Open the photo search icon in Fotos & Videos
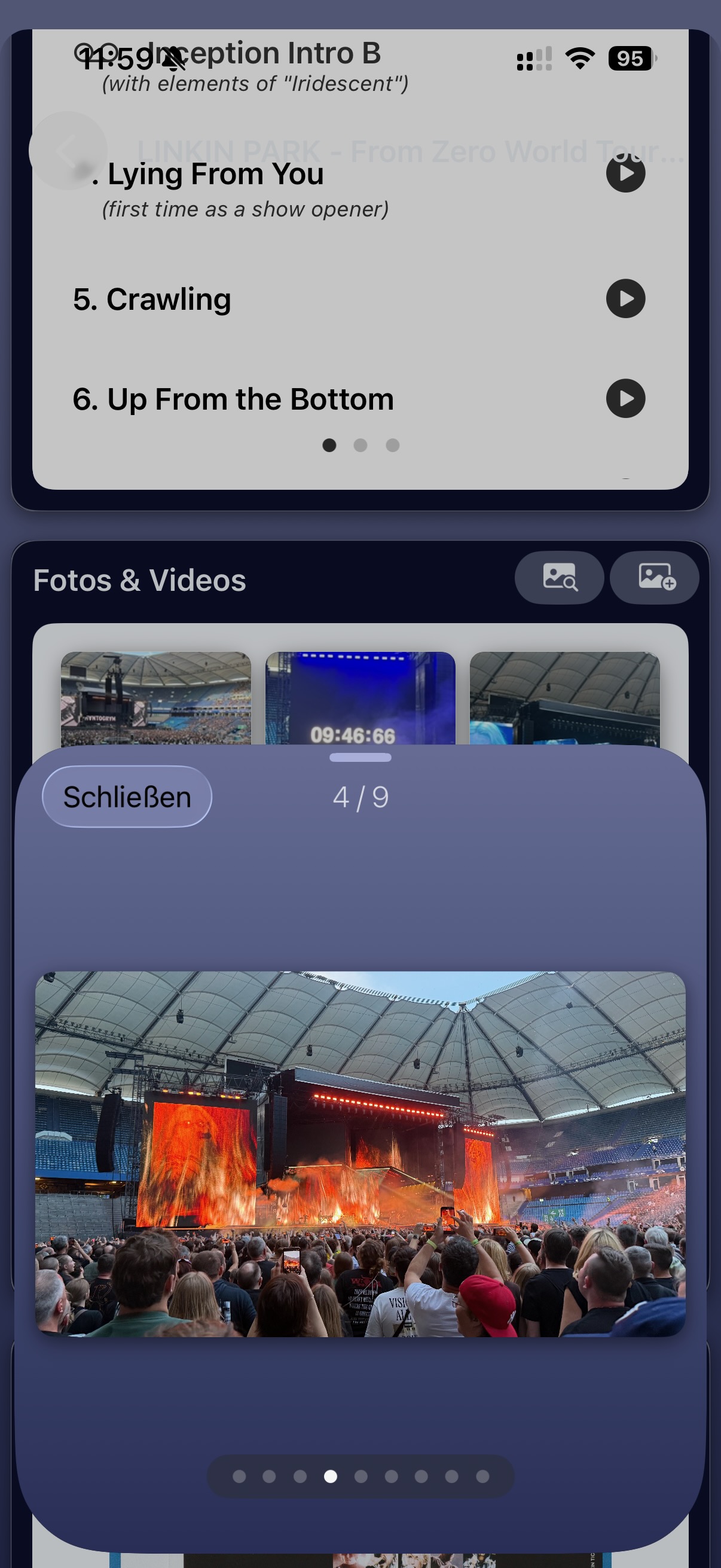Screen dimensions: 721x1568 pos(559,577)
